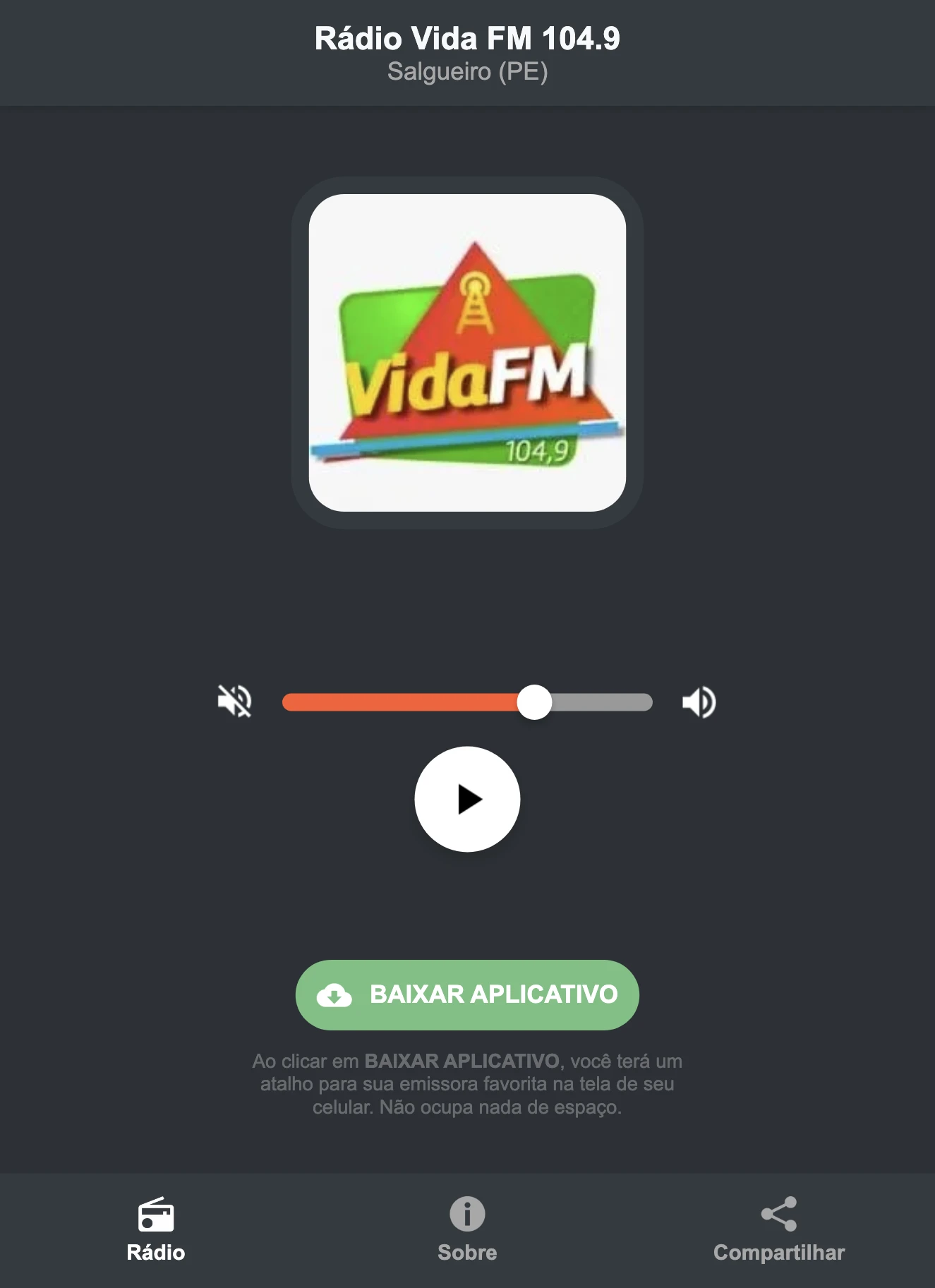Click the cloud download icon on the green button
Viewport: 935px width, 1288px height.
(336, 995)
